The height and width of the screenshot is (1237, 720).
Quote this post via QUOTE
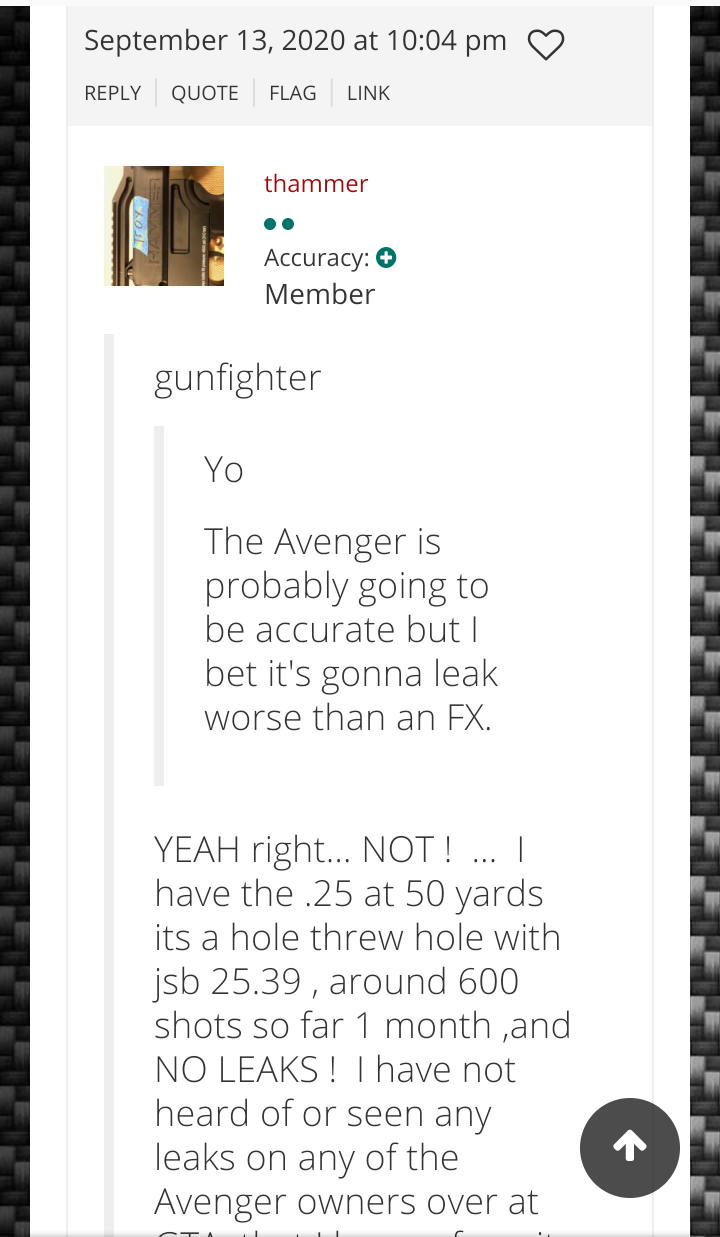(204, 93)
